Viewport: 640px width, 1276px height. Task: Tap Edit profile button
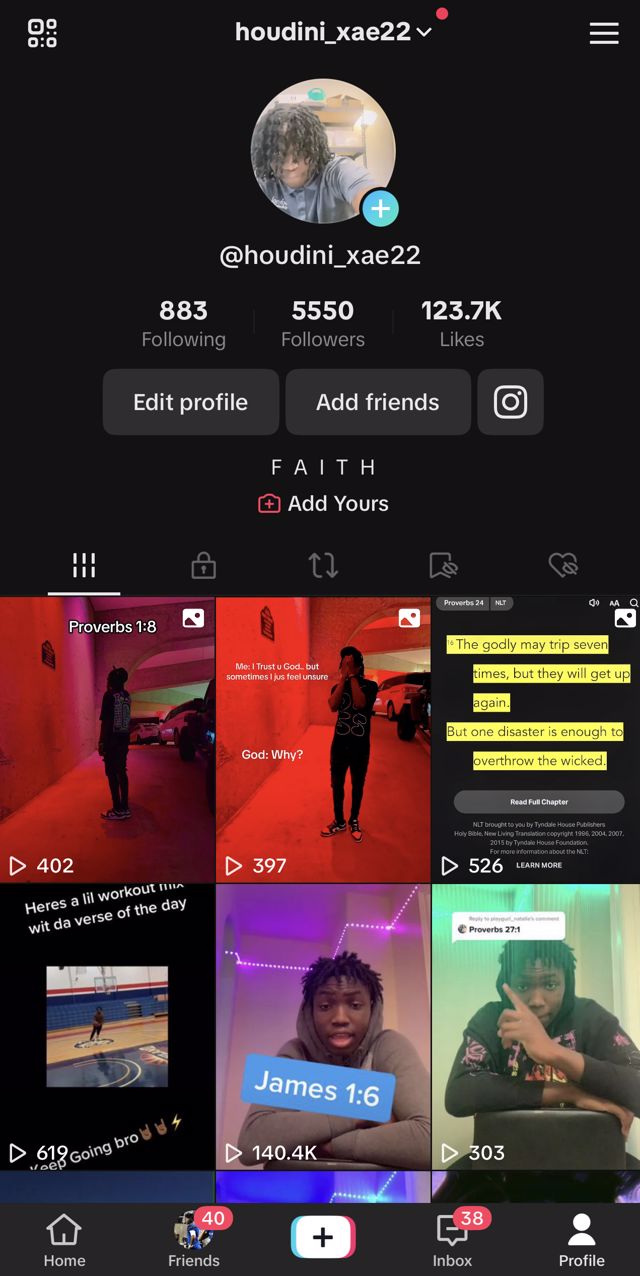pos(190,402)
